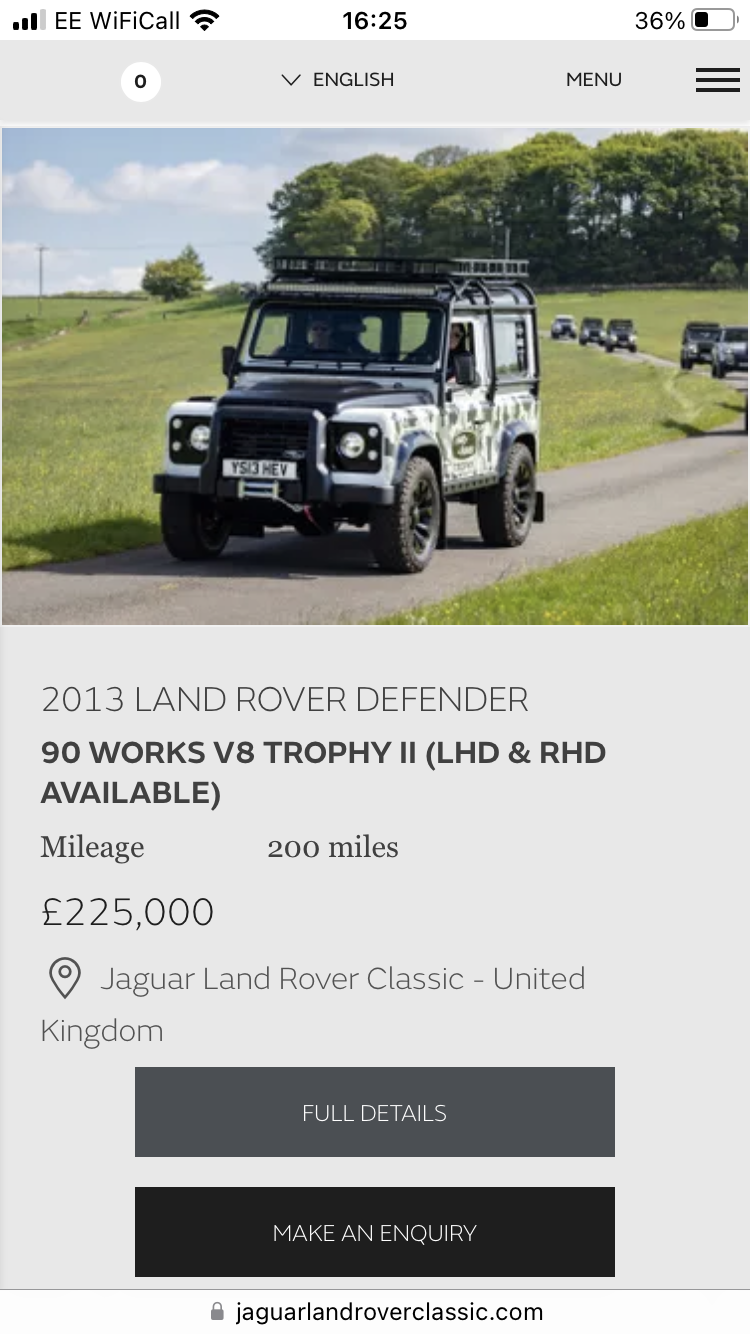The height and width of the screenshot is (1334, 750).
Task: Open Full Details for the Defender
Action: click(375, 1112)
